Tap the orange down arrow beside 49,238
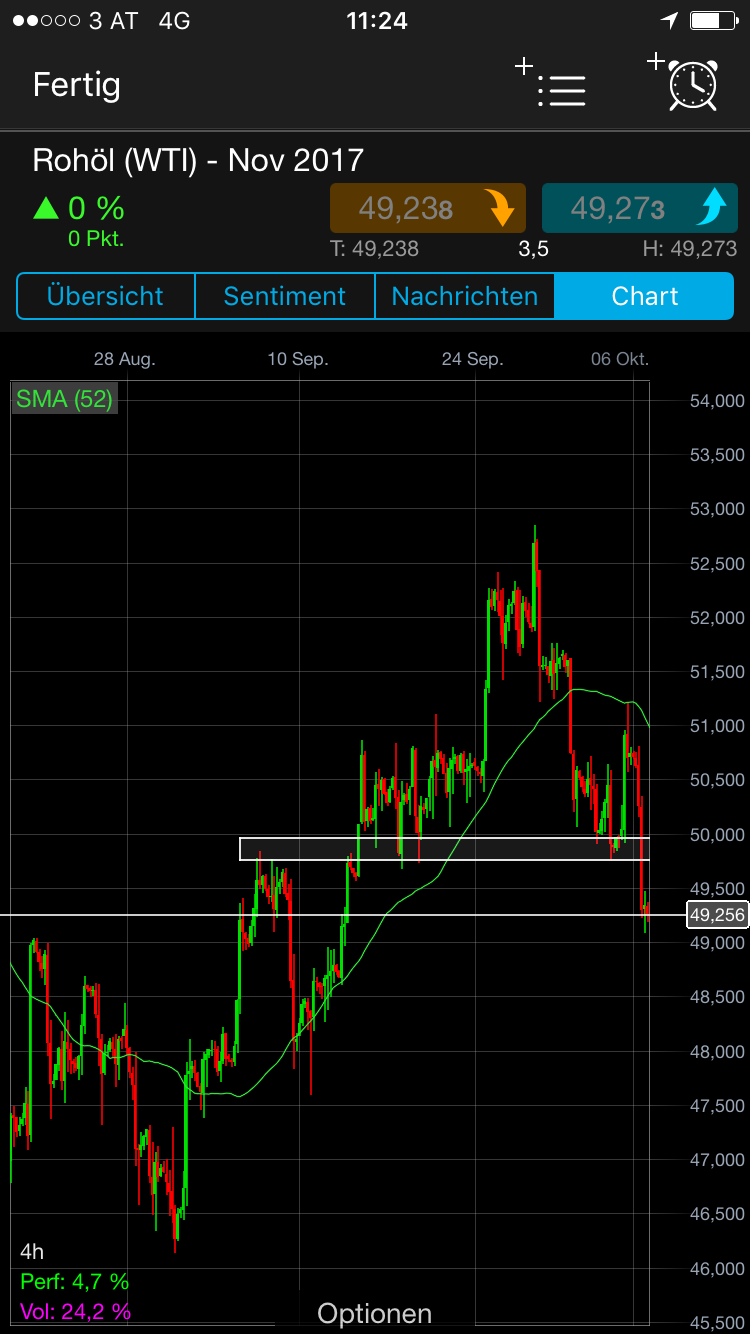Screen dimensions: 750x1334 [499, 208]
